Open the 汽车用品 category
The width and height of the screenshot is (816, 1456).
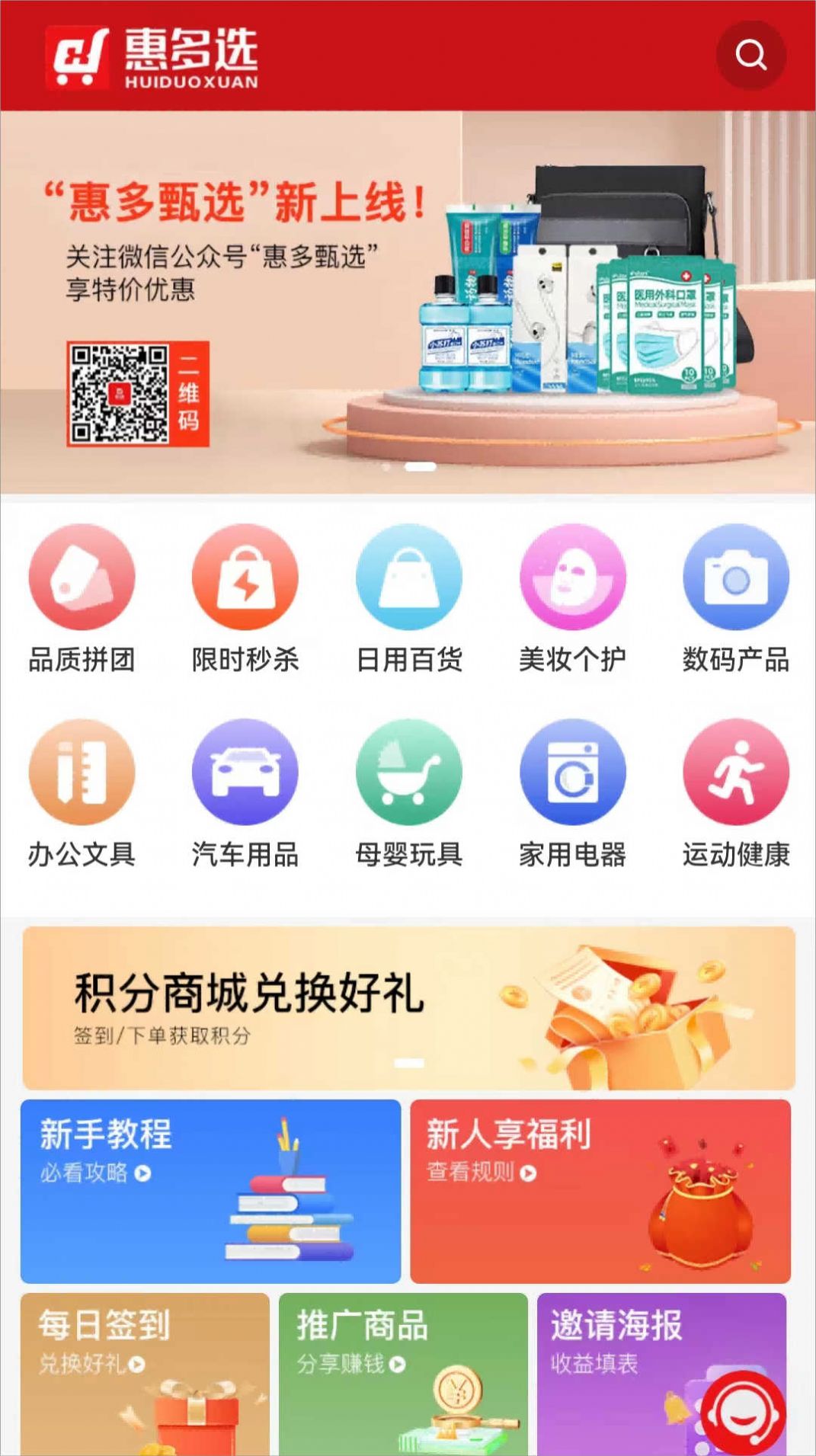point(245,792)
